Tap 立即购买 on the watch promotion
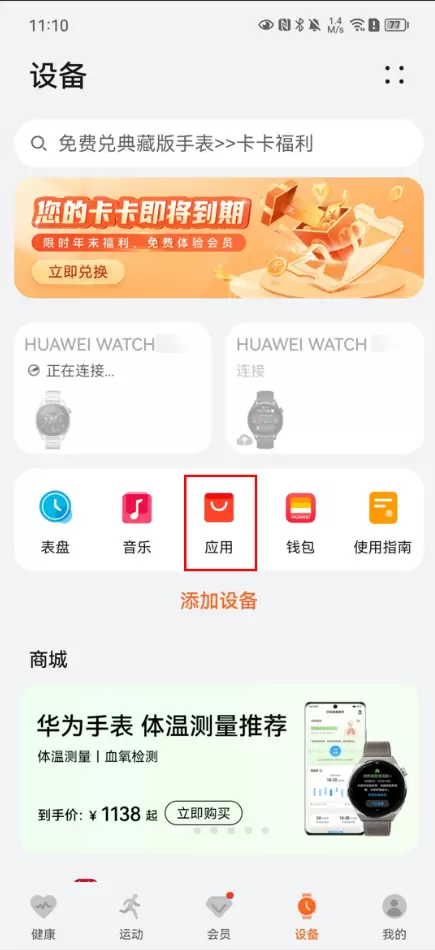The height and width of the screenshot is (950, 435). click(204, 814)
